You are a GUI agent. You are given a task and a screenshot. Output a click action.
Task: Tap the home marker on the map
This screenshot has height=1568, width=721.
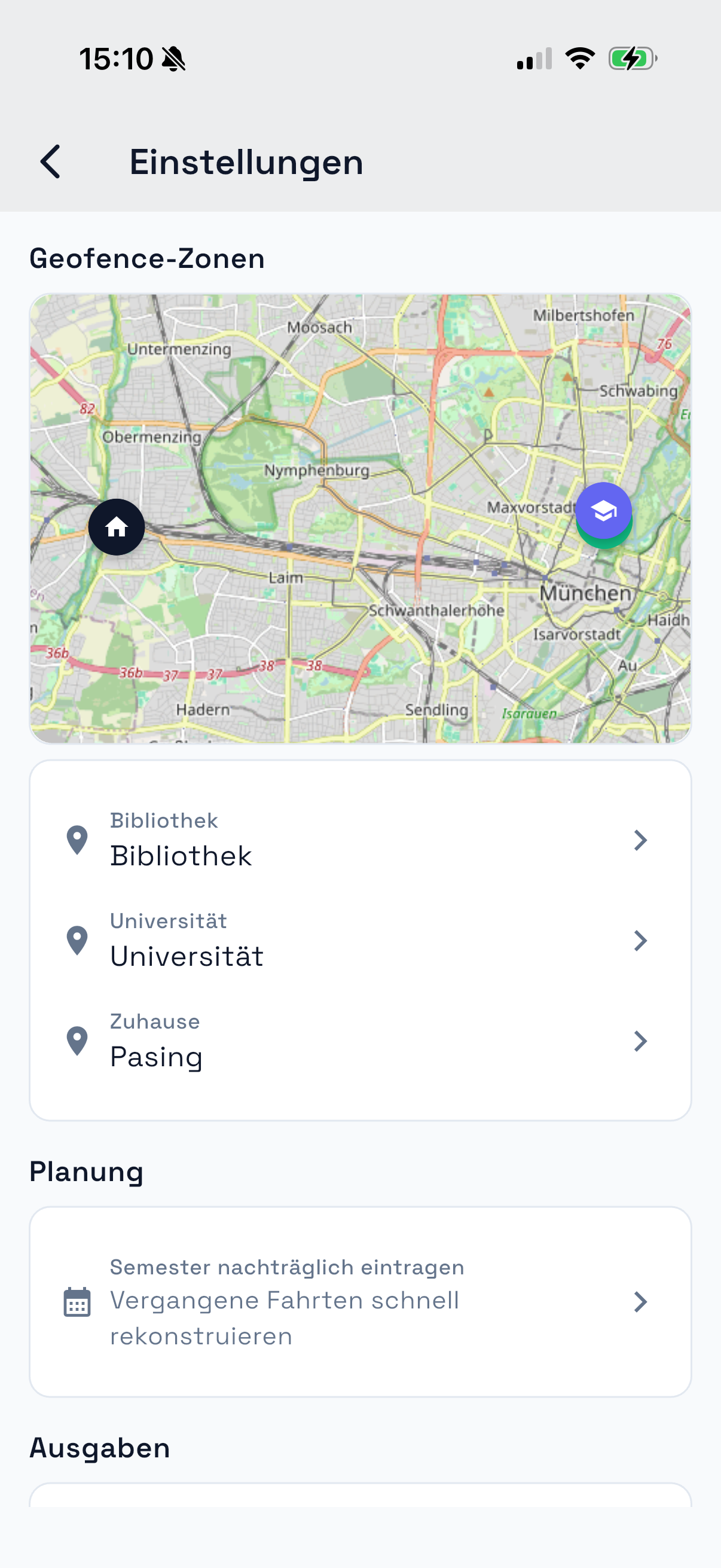pos(117,527)
